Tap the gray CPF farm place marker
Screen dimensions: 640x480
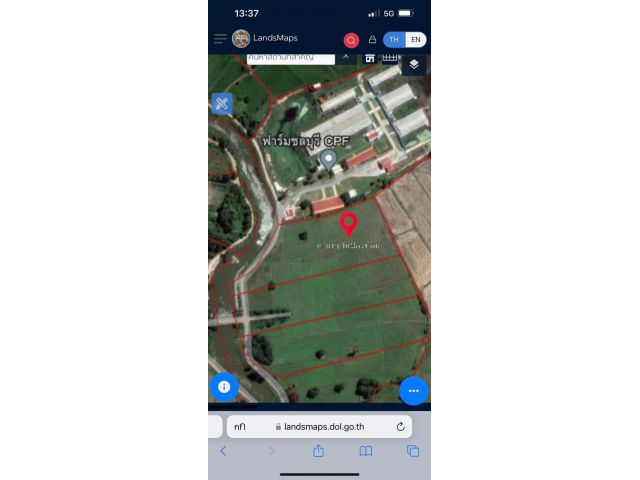(x=327, y=160)
